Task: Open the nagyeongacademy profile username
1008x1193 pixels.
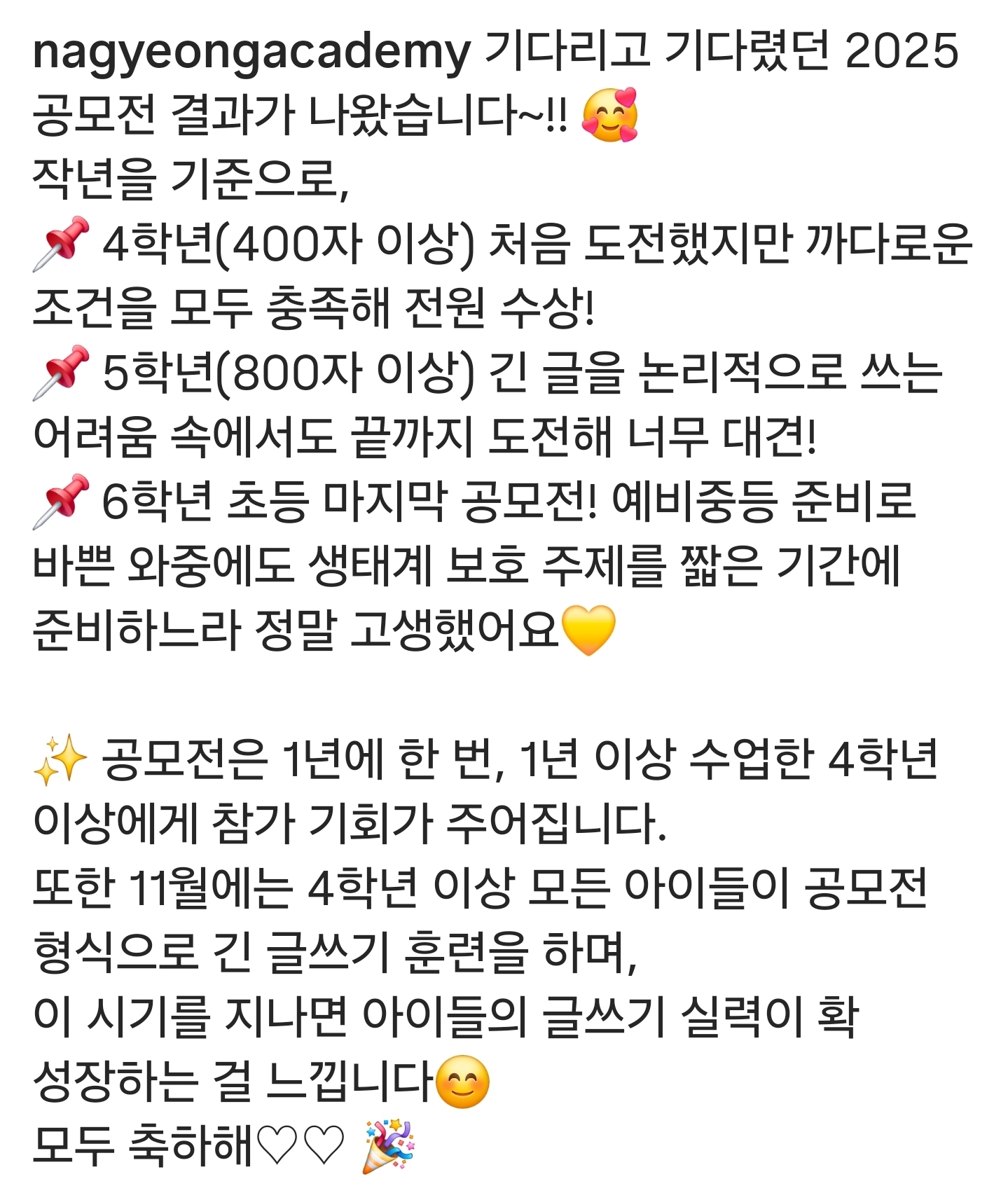Action: (252, 52)
